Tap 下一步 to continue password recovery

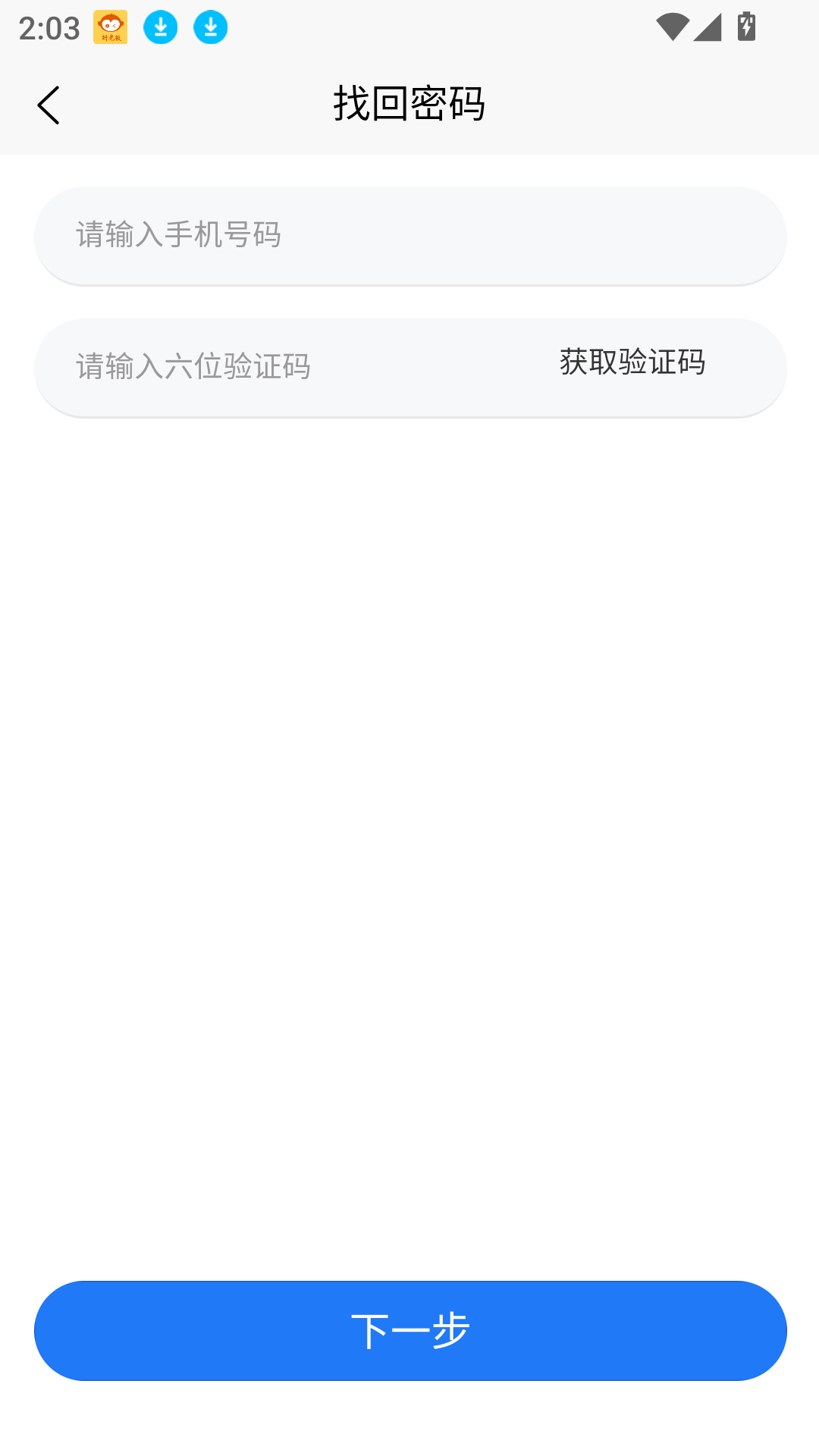[409, 1330]
